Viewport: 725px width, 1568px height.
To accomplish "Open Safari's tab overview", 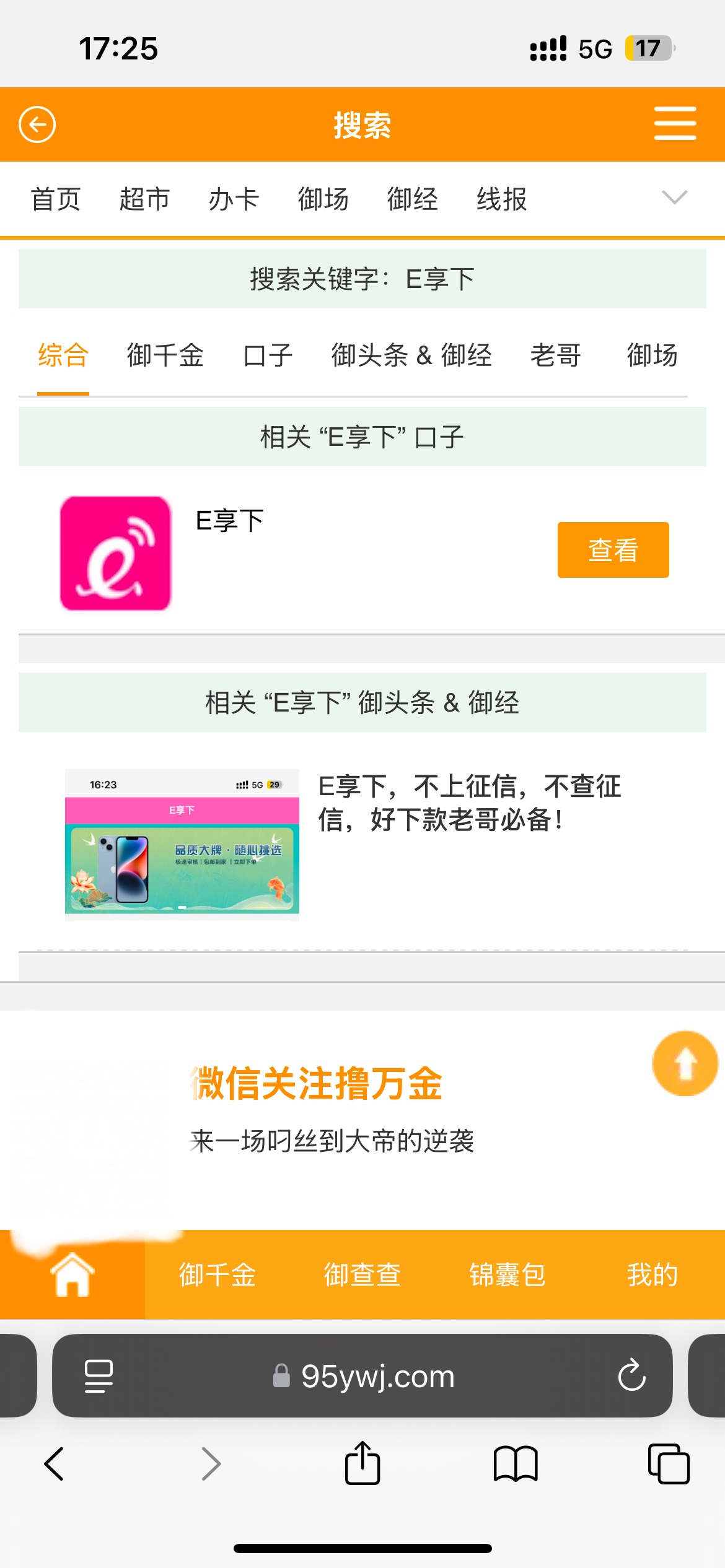I will click(x=668, y=1464).
